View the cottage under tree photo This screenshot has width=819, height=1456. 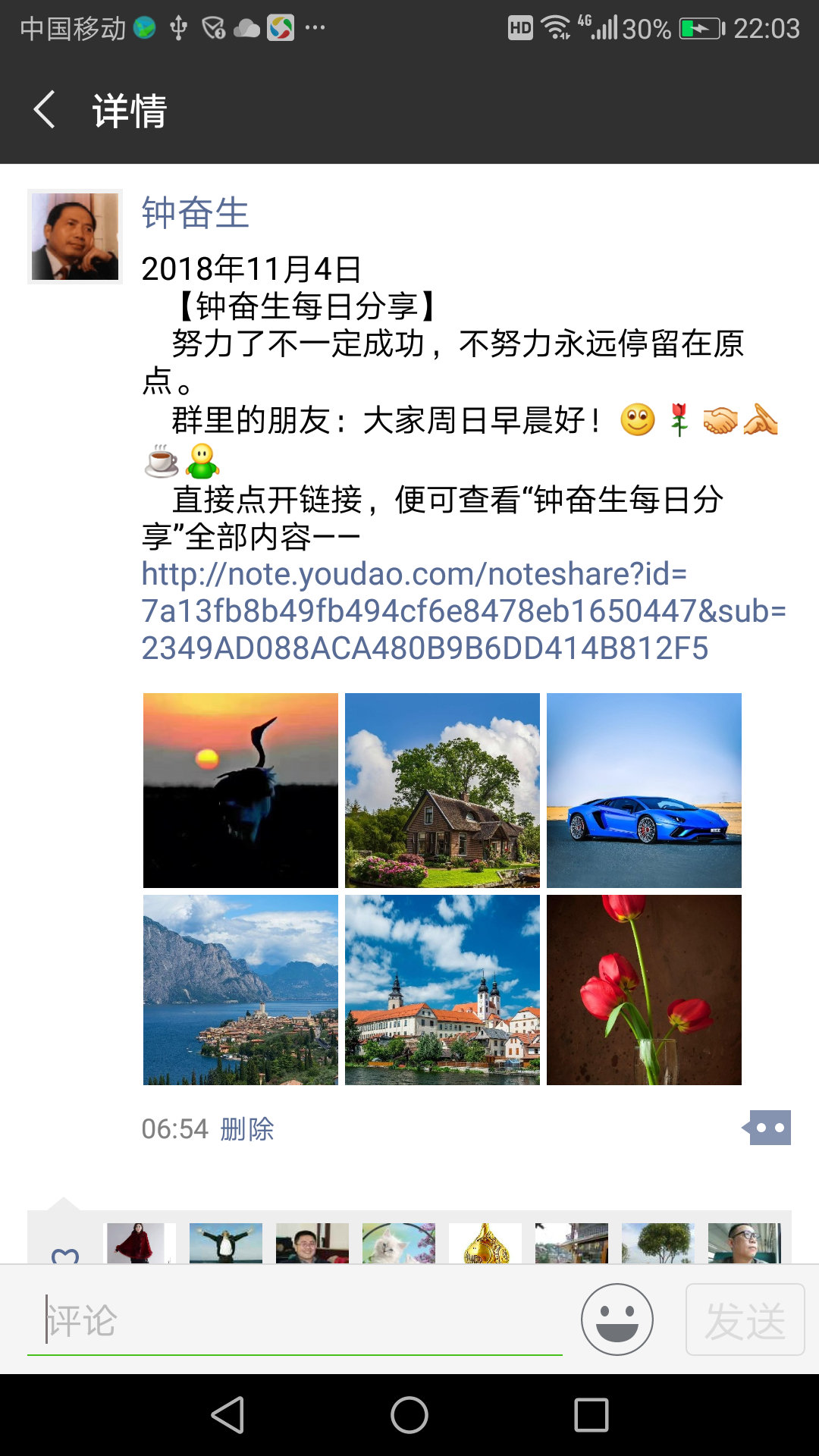[442, 790]
